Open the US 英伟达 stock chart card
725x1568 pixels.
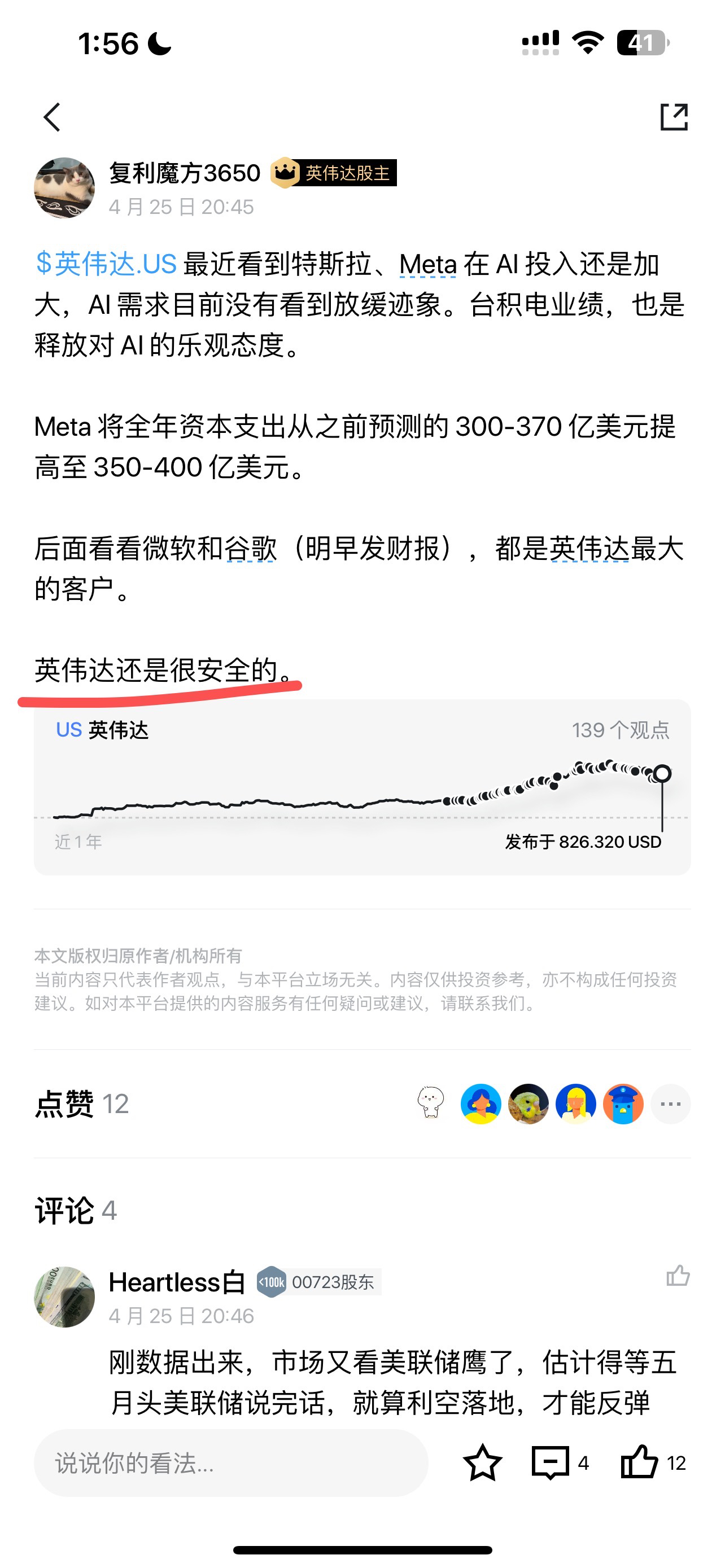(362, 786)
